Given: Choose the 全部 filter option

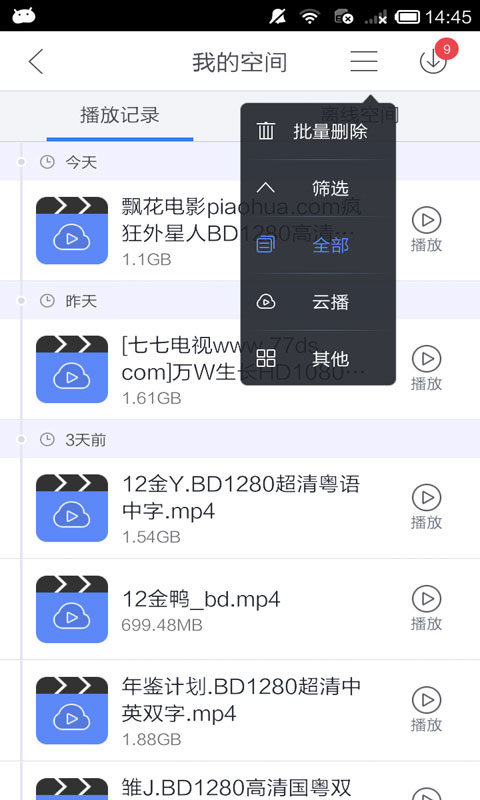Looking at the screenshot, I should click(318, 245).
